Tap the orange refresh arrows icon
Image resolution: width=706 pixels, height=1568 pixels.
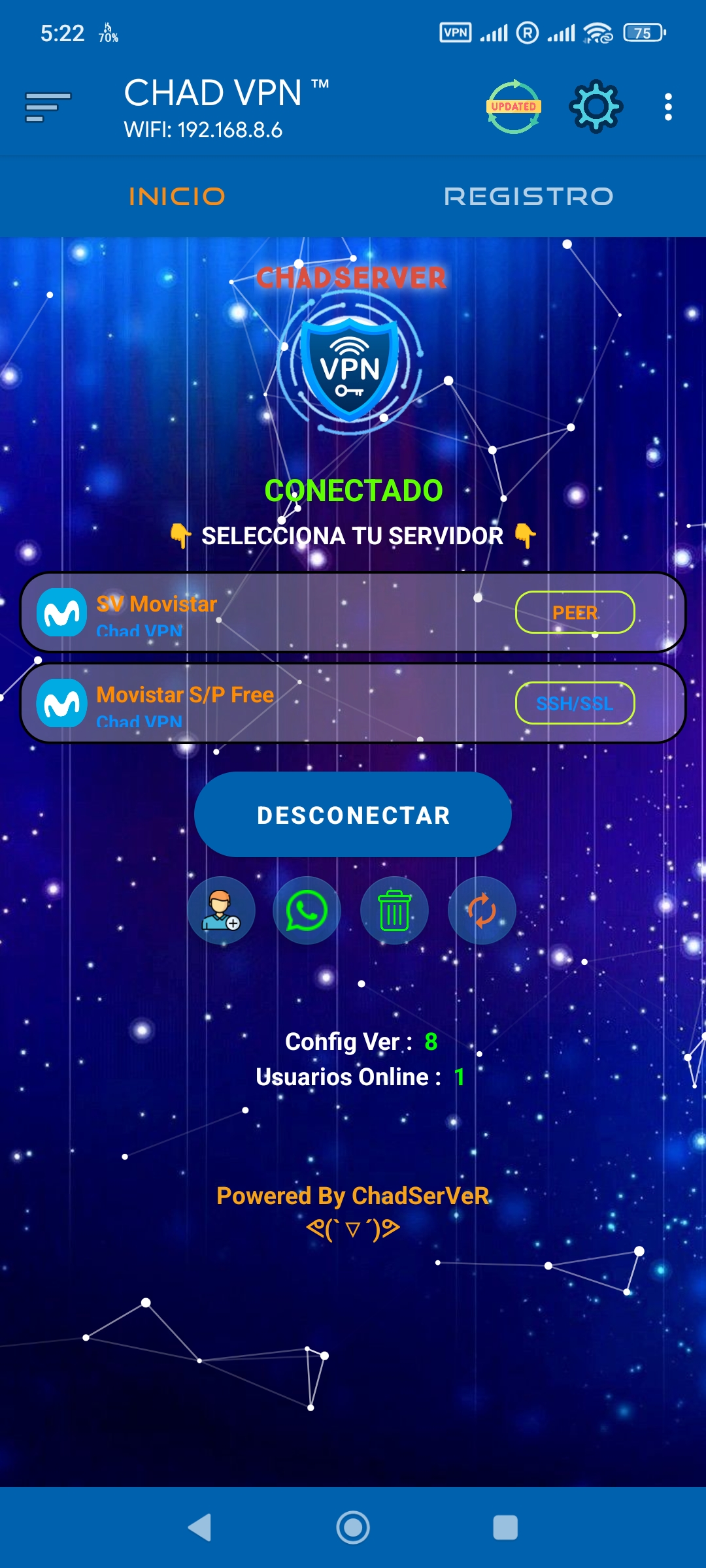(x=482, y=910)
